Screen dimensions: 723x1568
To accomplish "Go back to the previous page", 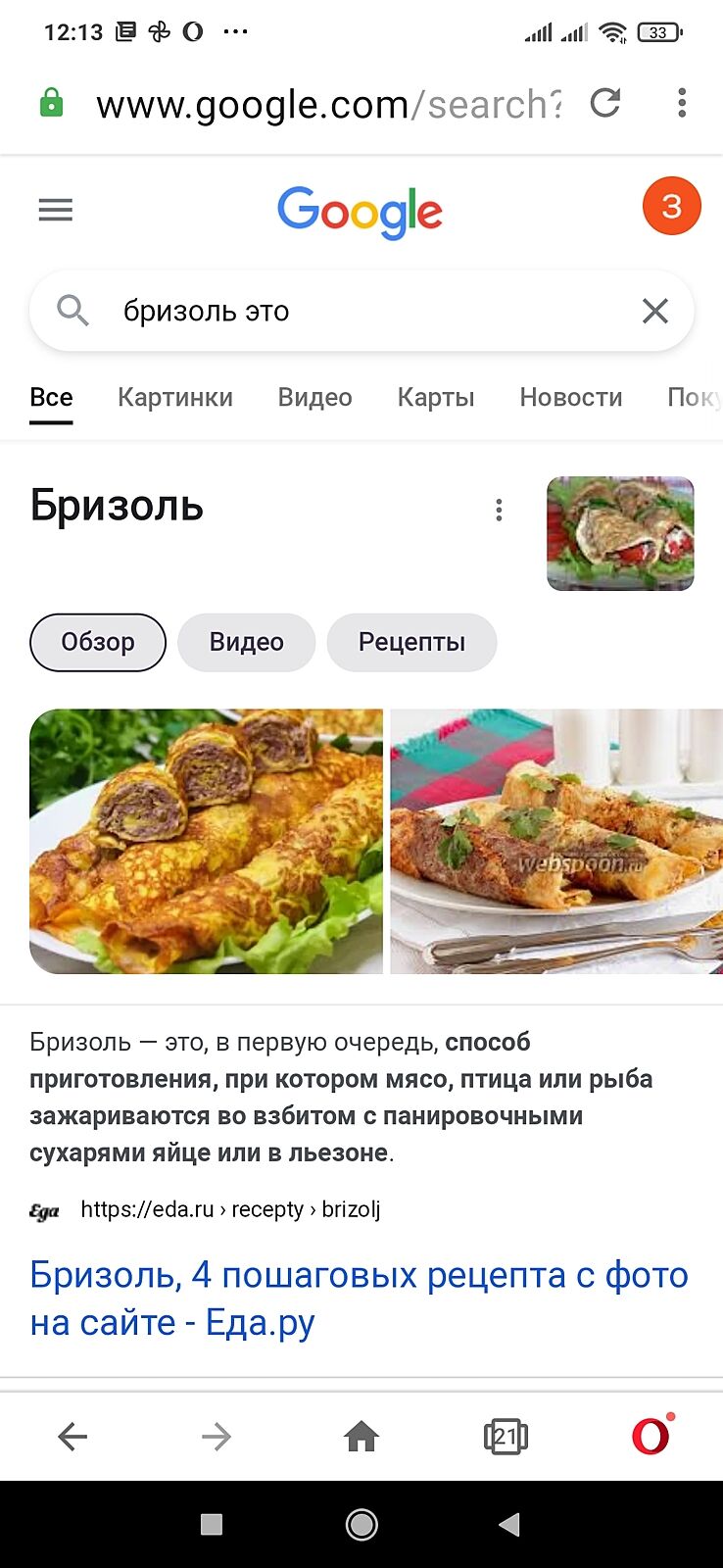I will [72, 1437].
